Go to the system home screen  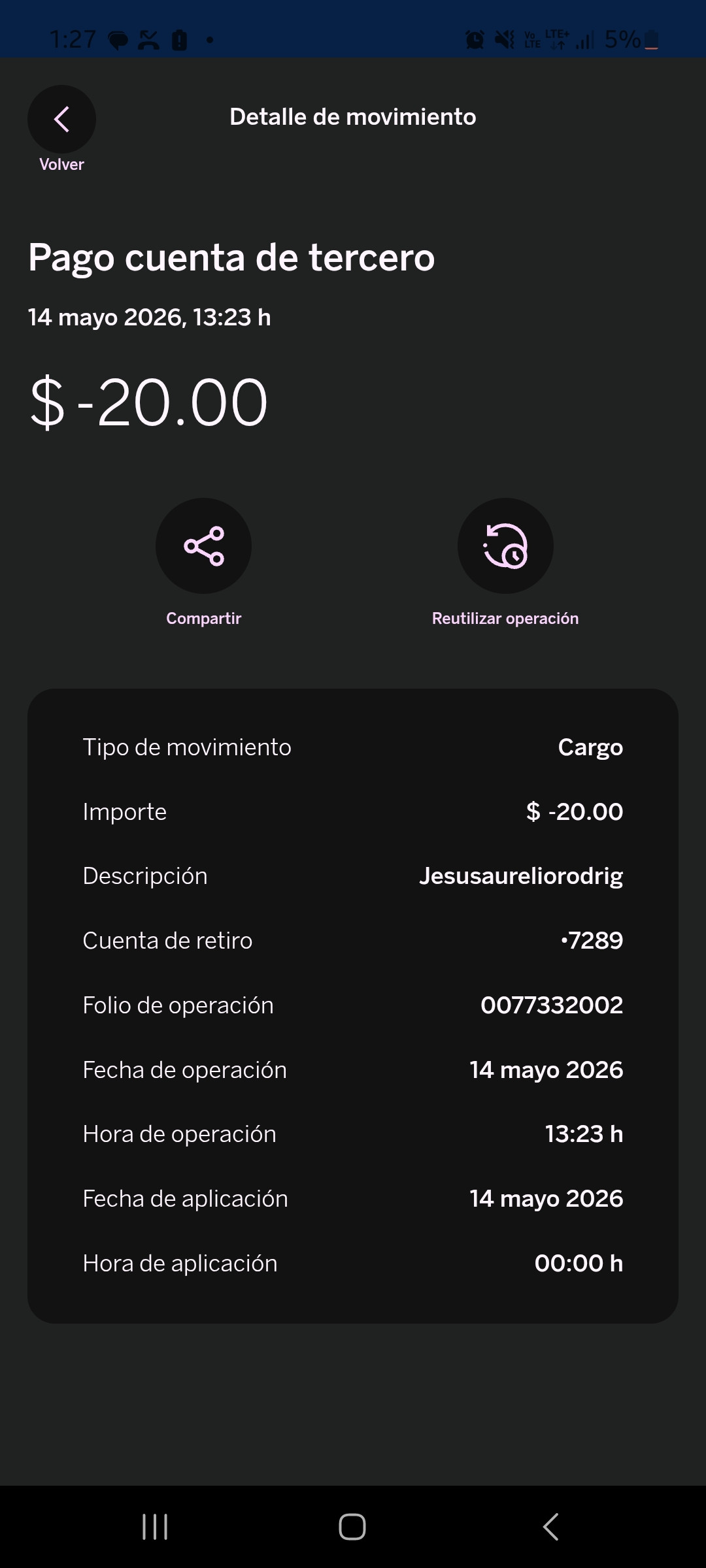tap(352, 1527)
